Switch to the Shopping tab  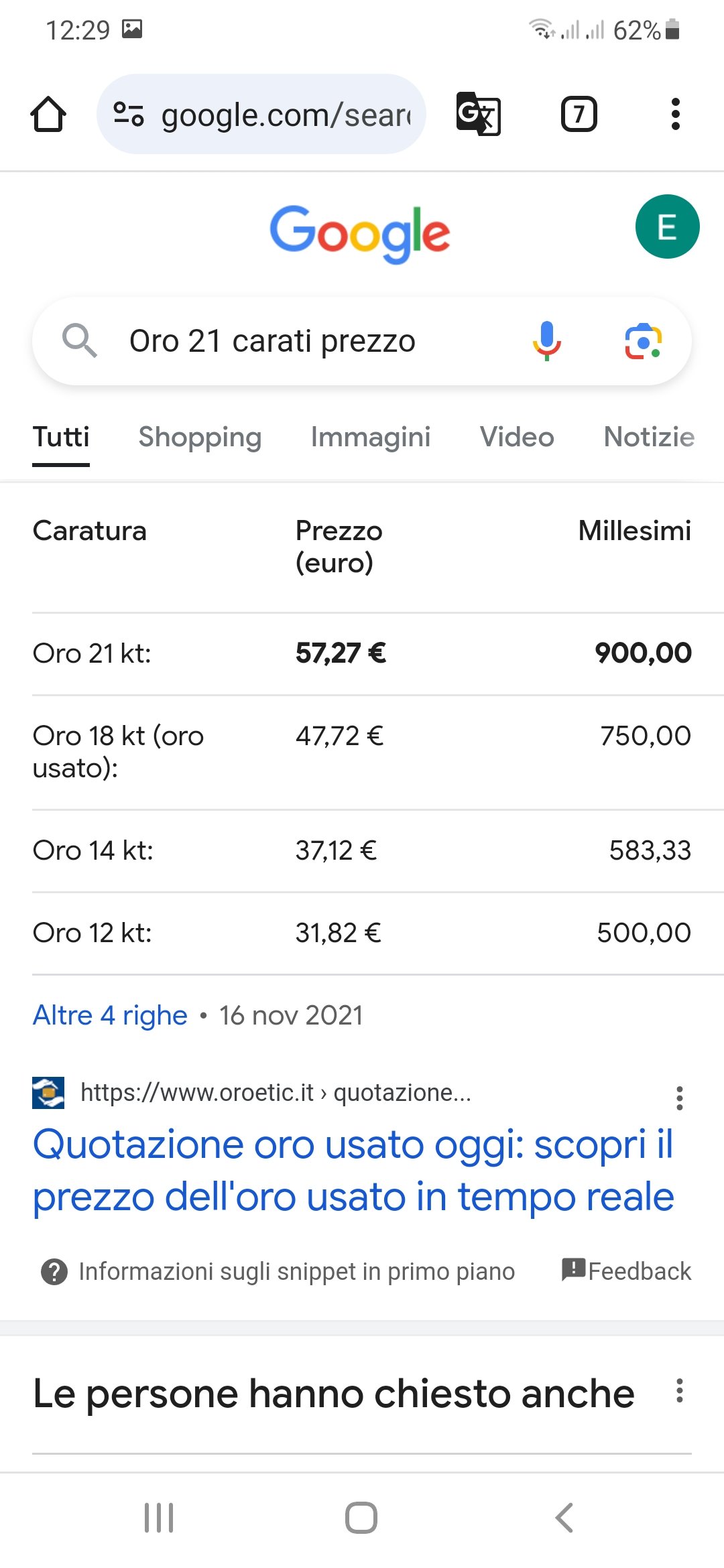coord(200,437)
